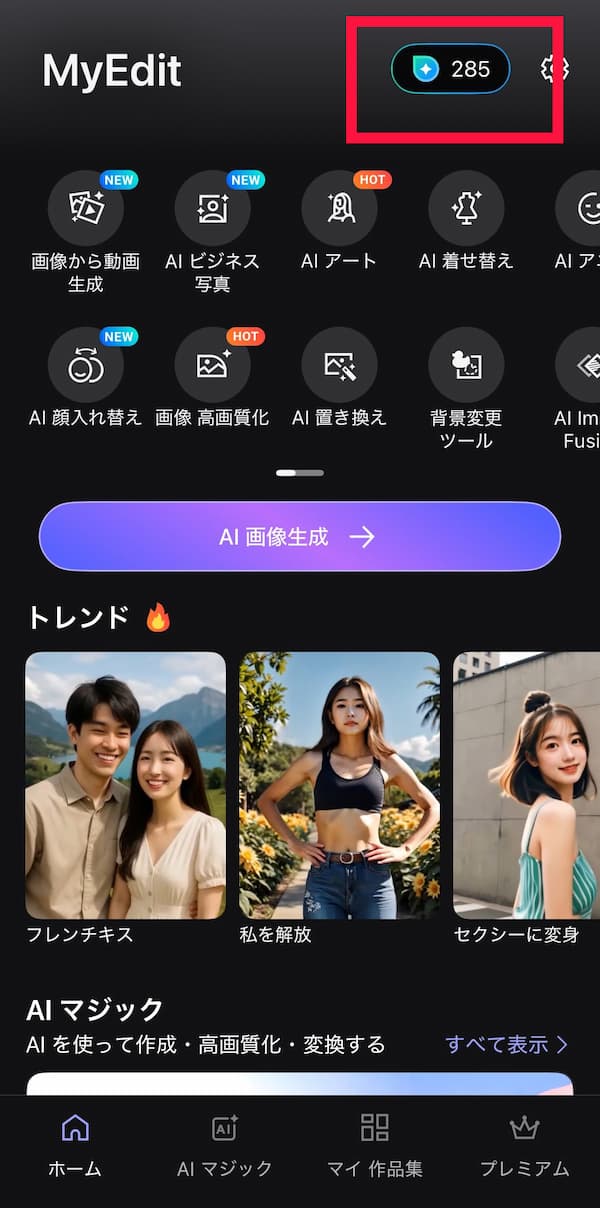Go to the ホーム tab

click(x=75, y=1146)
